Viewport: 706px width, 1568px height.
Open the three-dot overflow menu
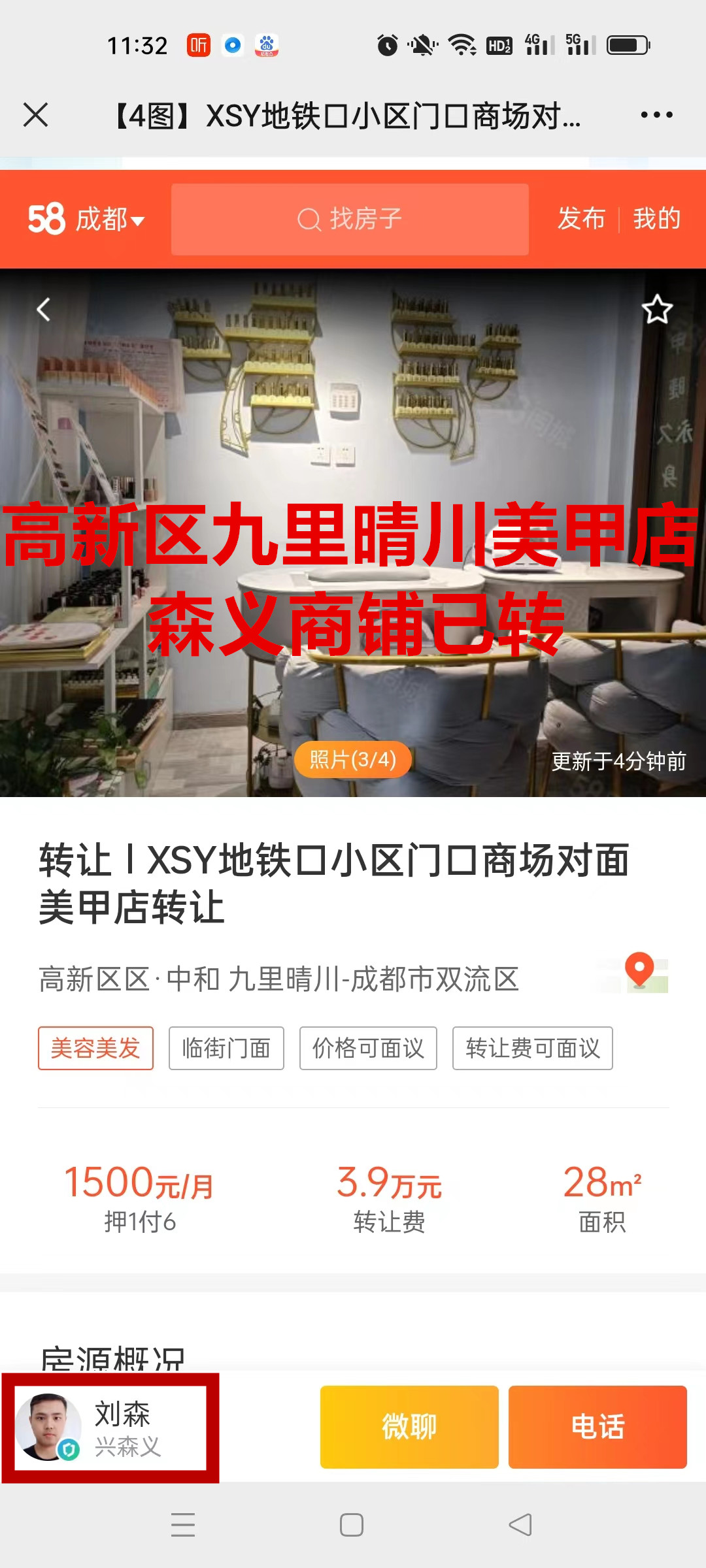[656, 115]
